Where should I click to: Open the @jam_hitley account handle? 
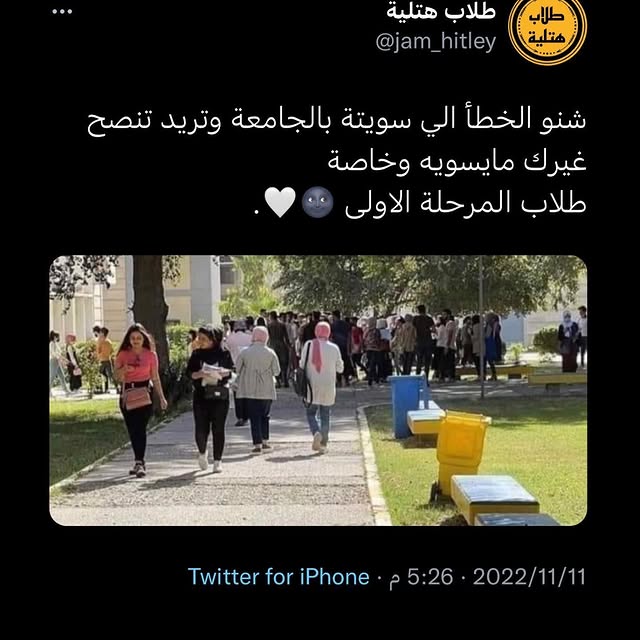coord(436,42)
